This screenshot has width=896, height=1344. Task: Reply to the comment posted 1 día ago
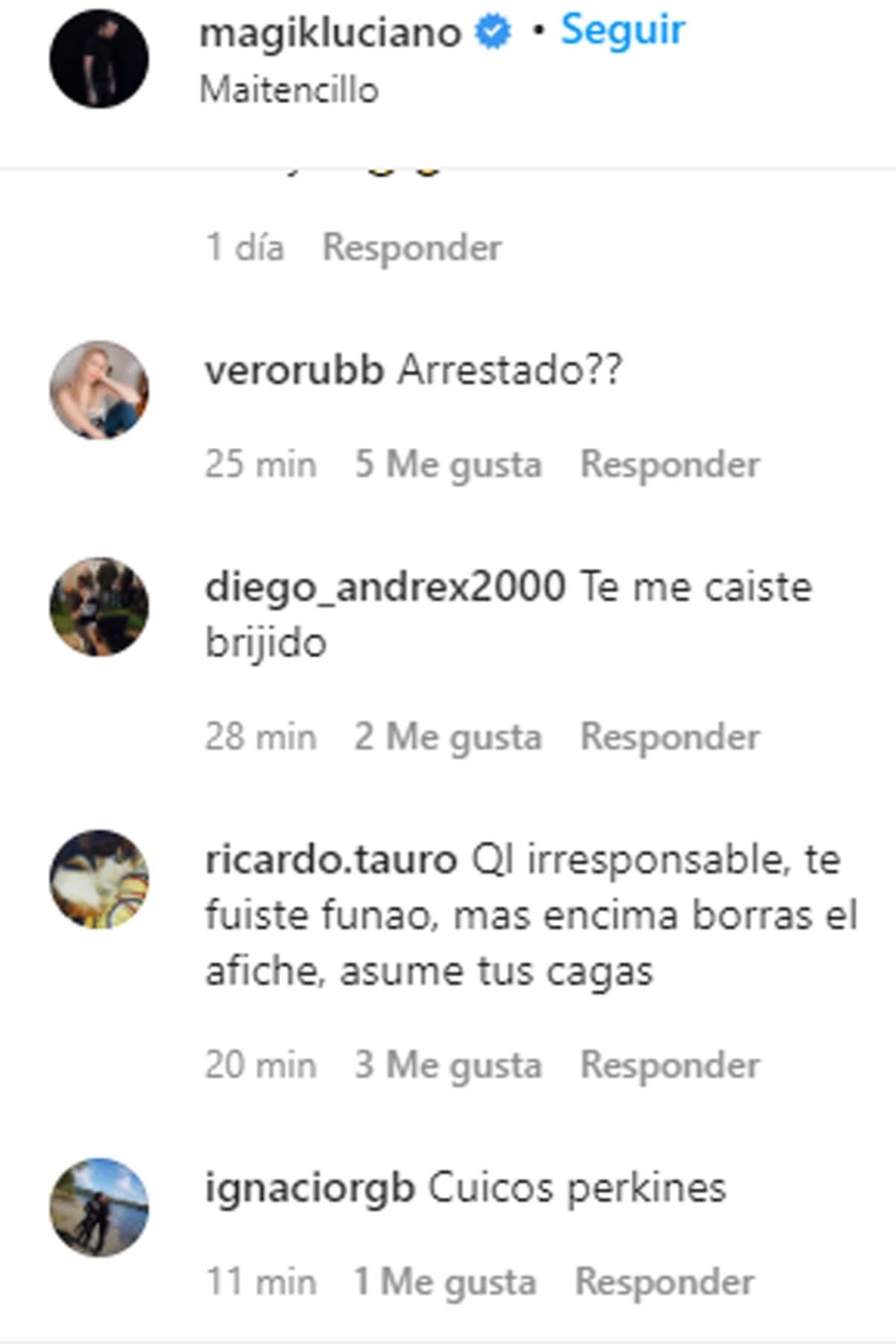coord(411,247)
